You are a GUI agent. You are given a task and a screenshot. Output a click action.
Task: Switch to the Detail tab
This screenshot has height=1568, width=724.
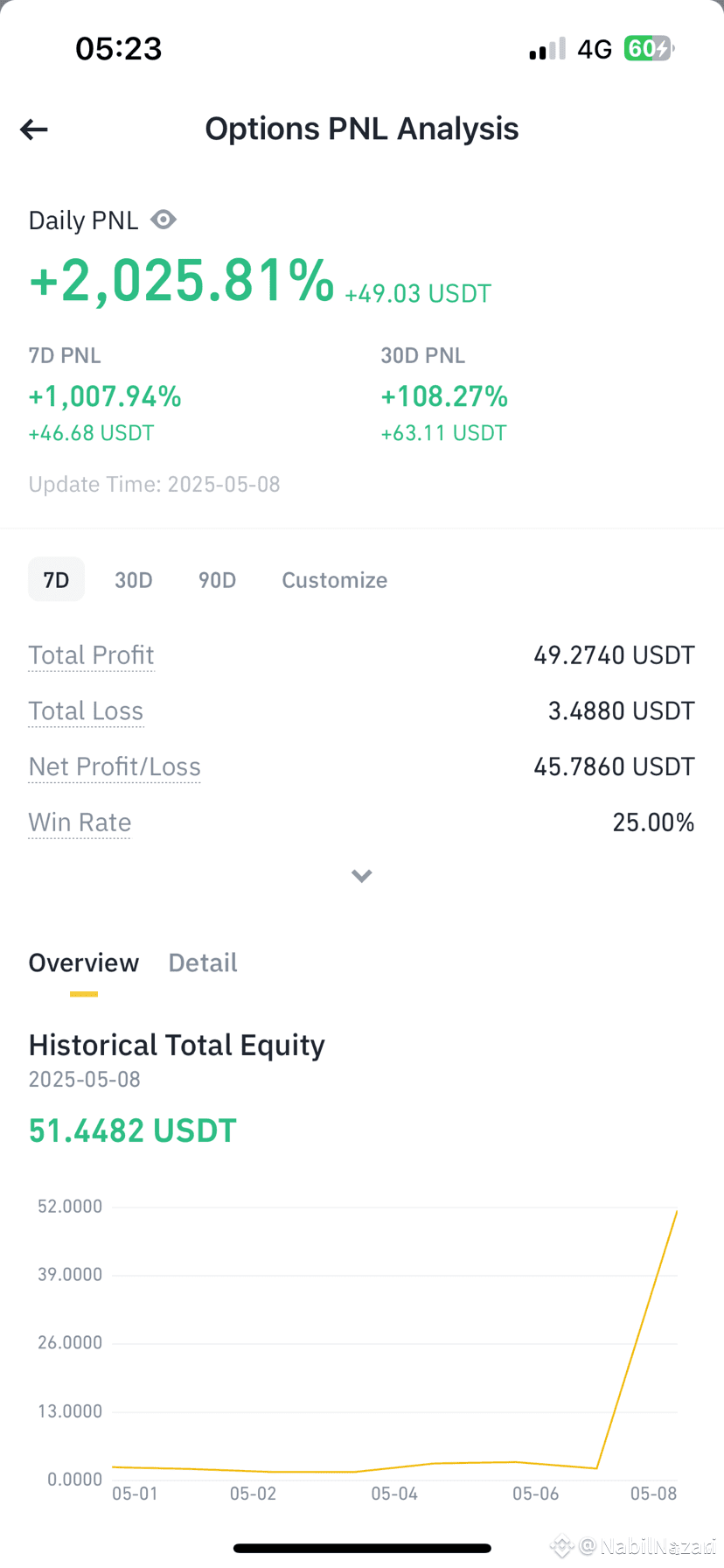(203, 963)
